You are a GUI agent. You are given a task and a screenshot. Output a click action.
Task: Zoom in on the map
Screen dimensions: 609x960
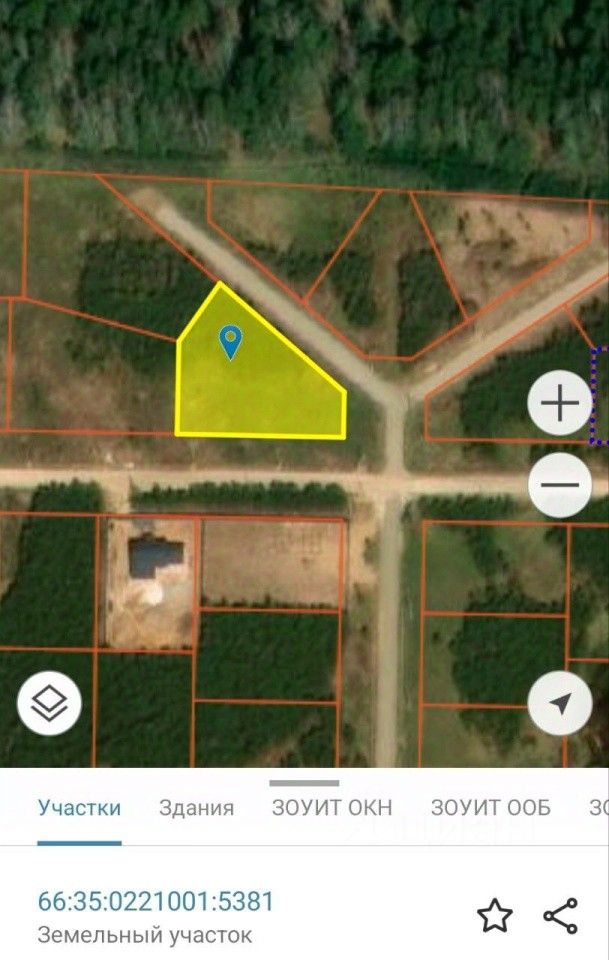(560, 404)
